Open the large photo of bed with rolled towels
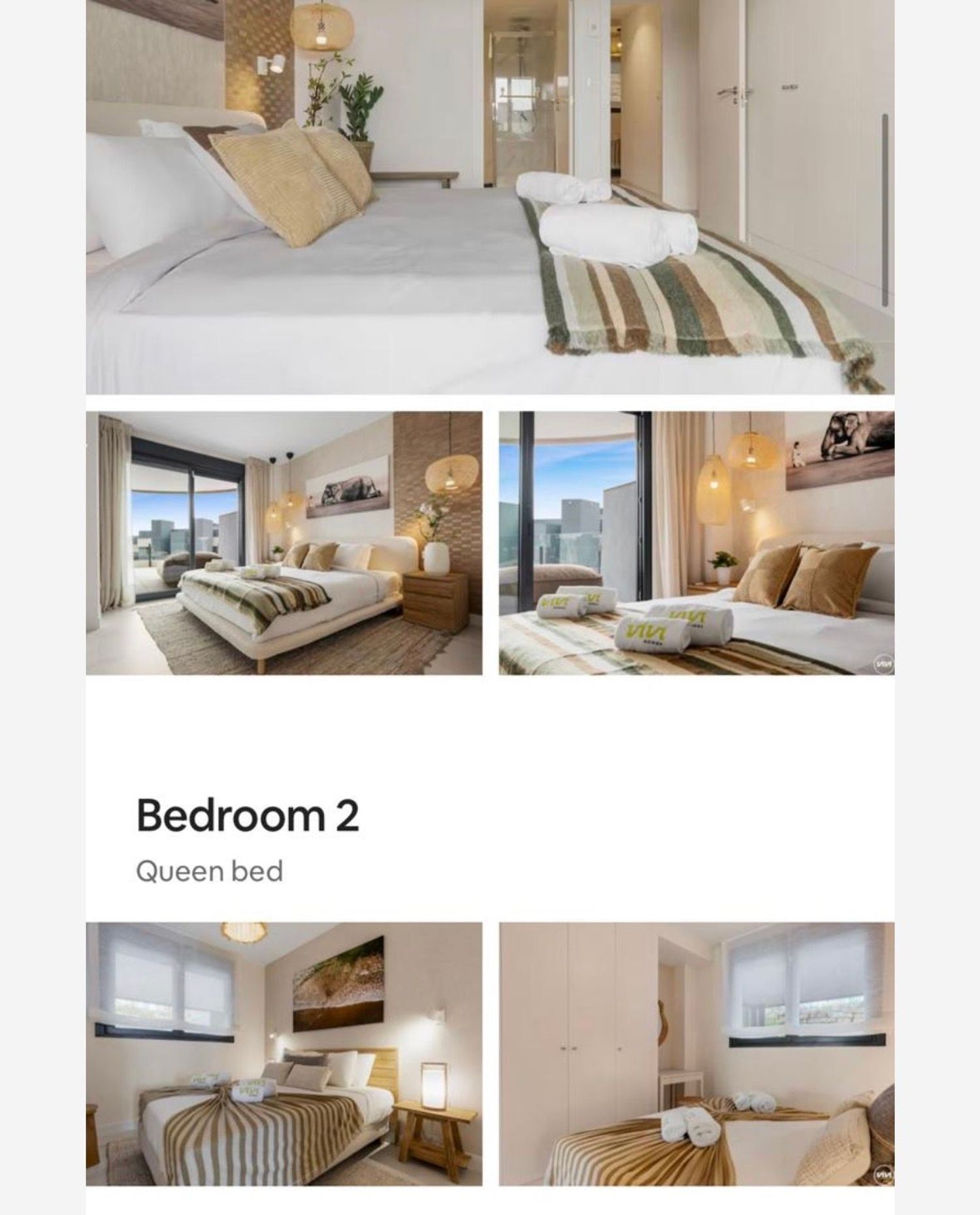Screen dimensions: 980x1215 tap(490, 196)
